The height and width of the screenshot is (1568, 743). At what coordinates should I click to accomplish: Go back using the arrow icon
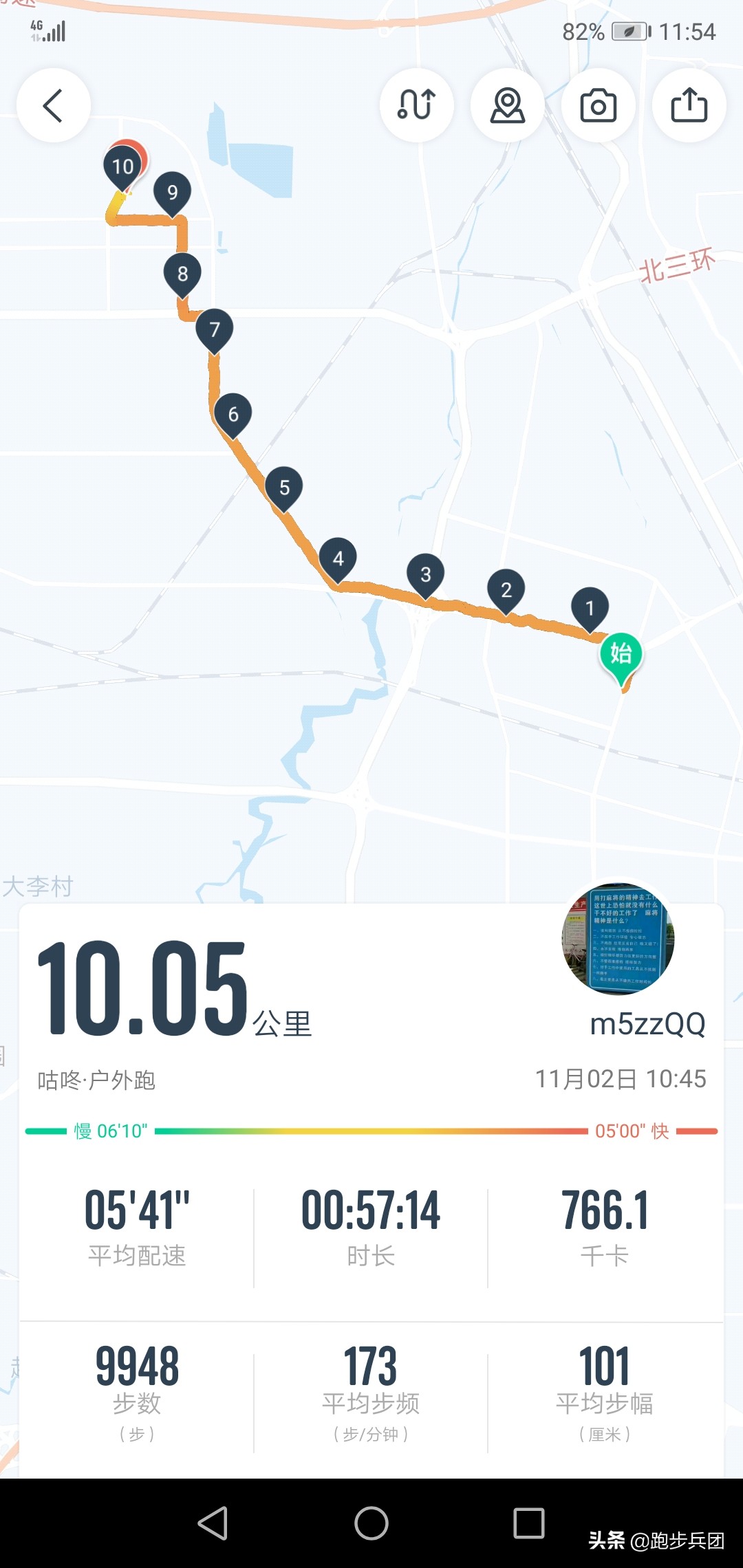click(53, 105)
